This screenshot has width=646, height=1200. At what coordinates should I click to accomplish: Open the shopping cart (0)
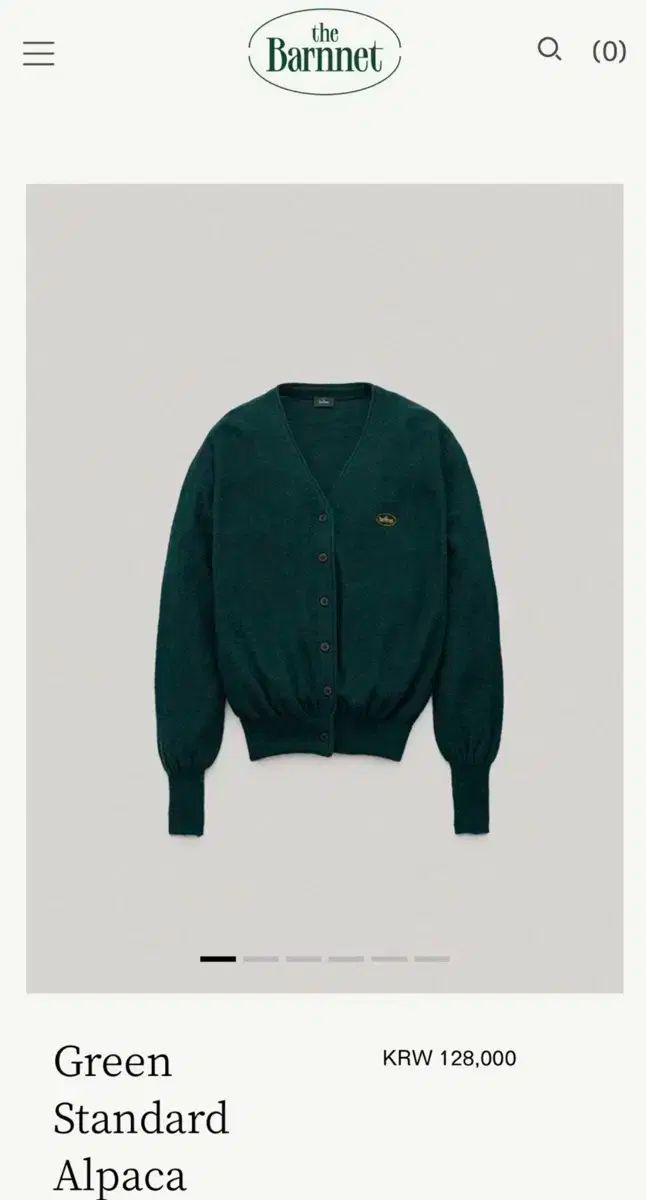click(609, 51)
